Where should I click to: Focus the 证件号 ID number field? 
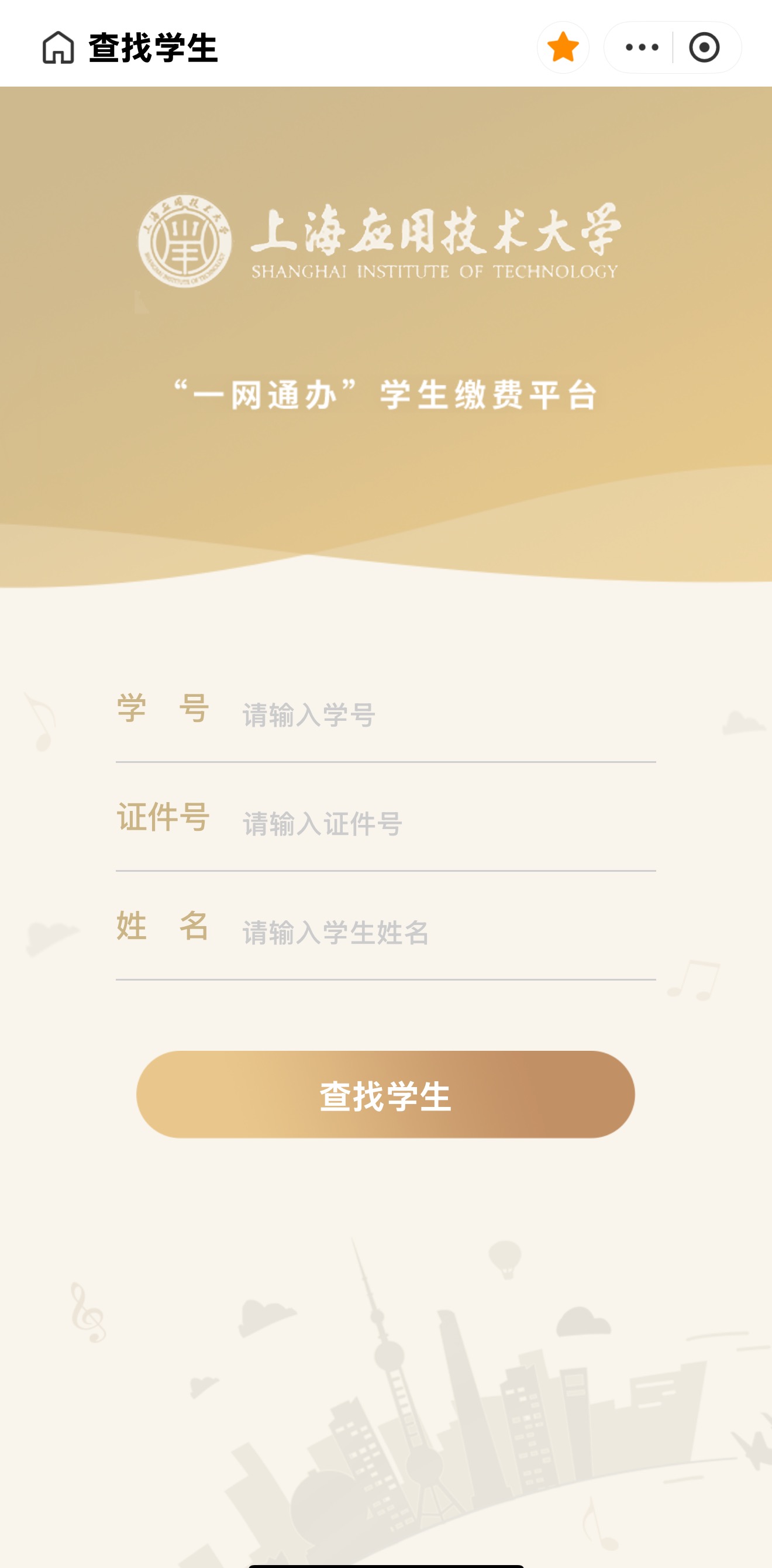pos(447,824)
